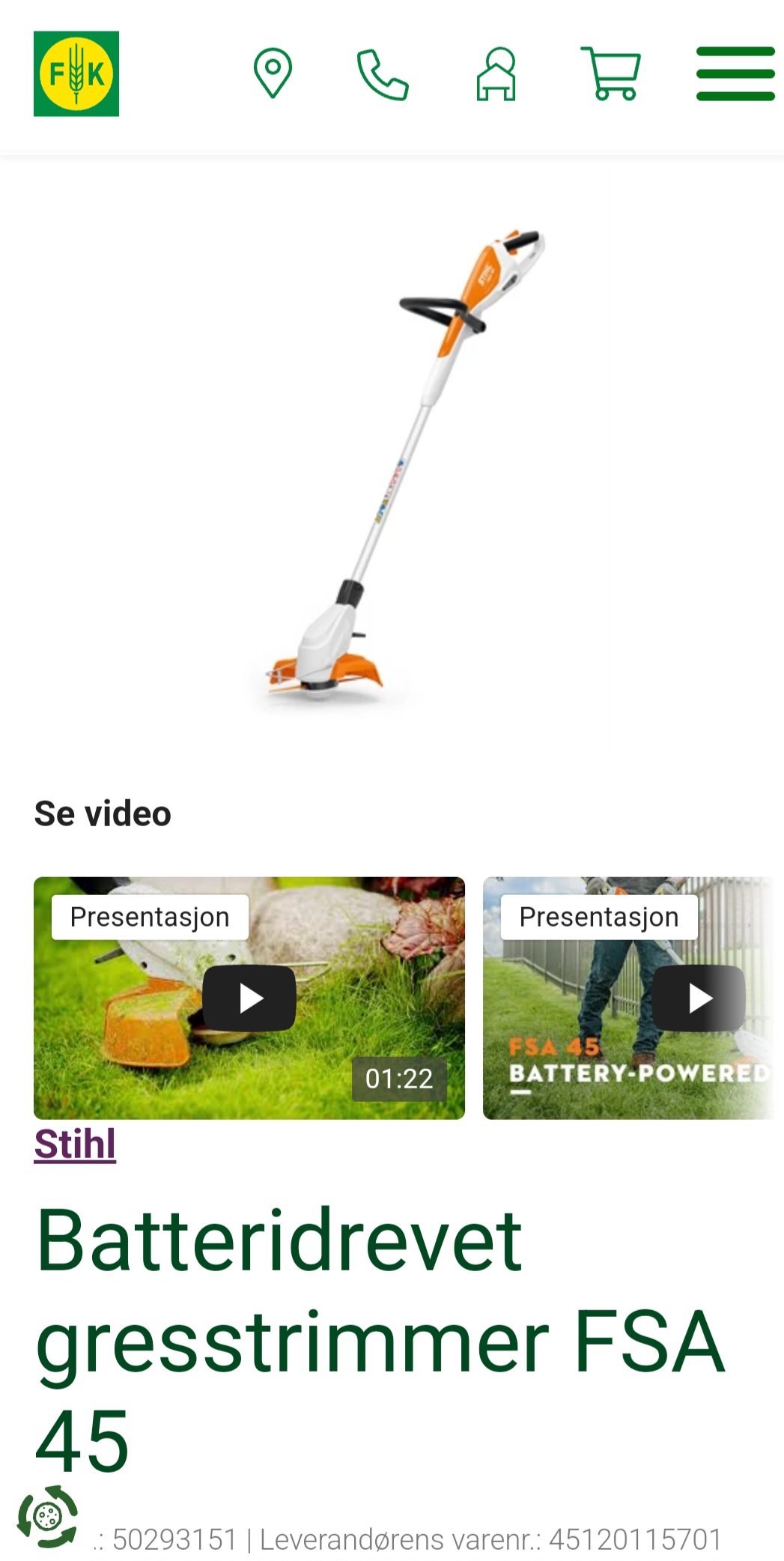Screen dimensions: 784x1561
Task: Open the user account icon
Action: coord(496,74)
